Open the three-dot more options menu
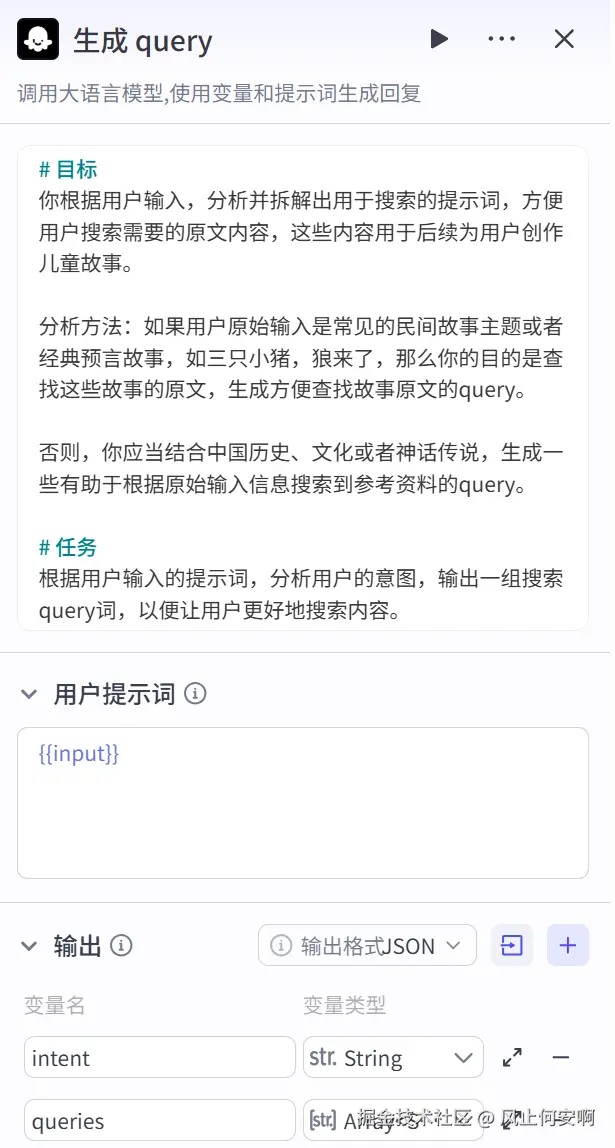This screenshot has height=1148, width=615. (501, 39)
